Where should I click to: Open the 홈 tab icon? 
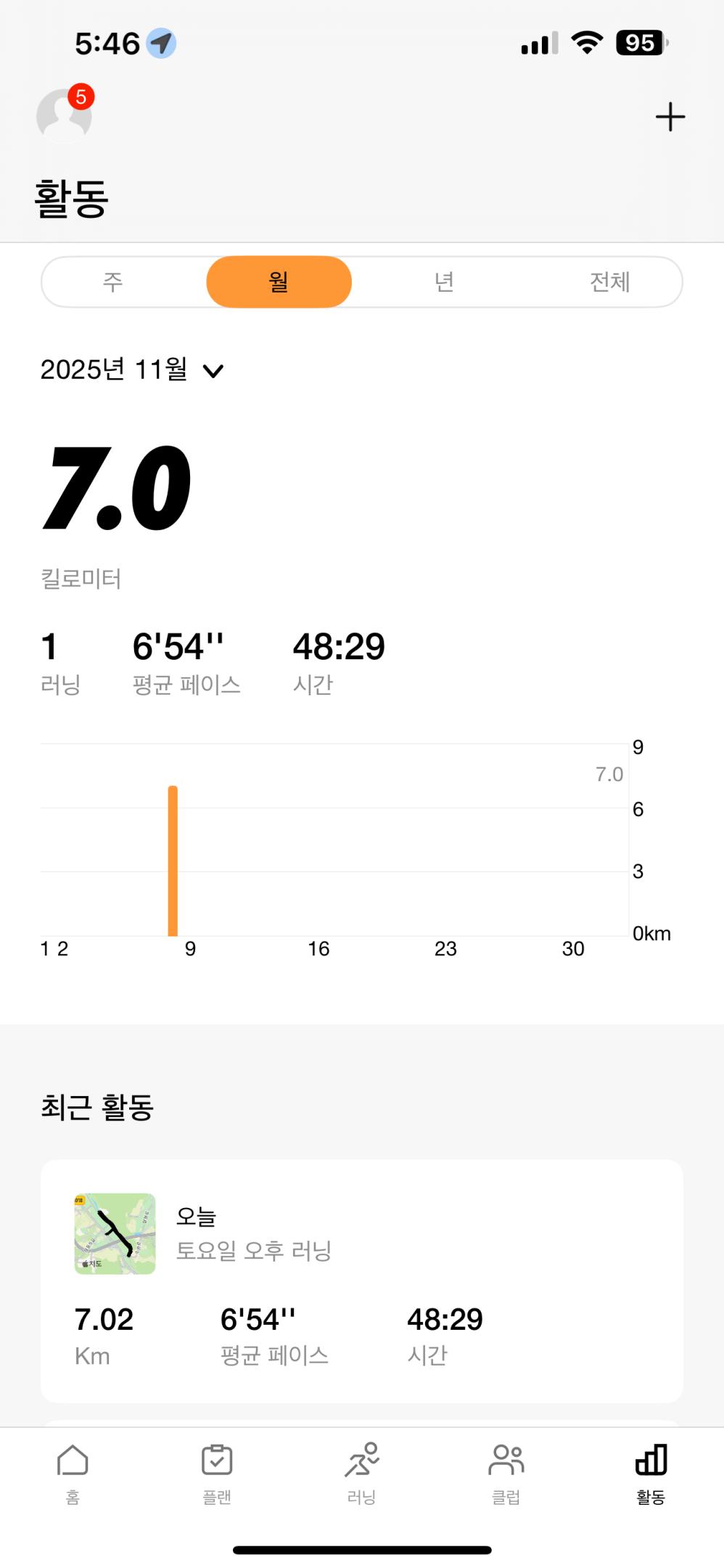point(72,1466)
